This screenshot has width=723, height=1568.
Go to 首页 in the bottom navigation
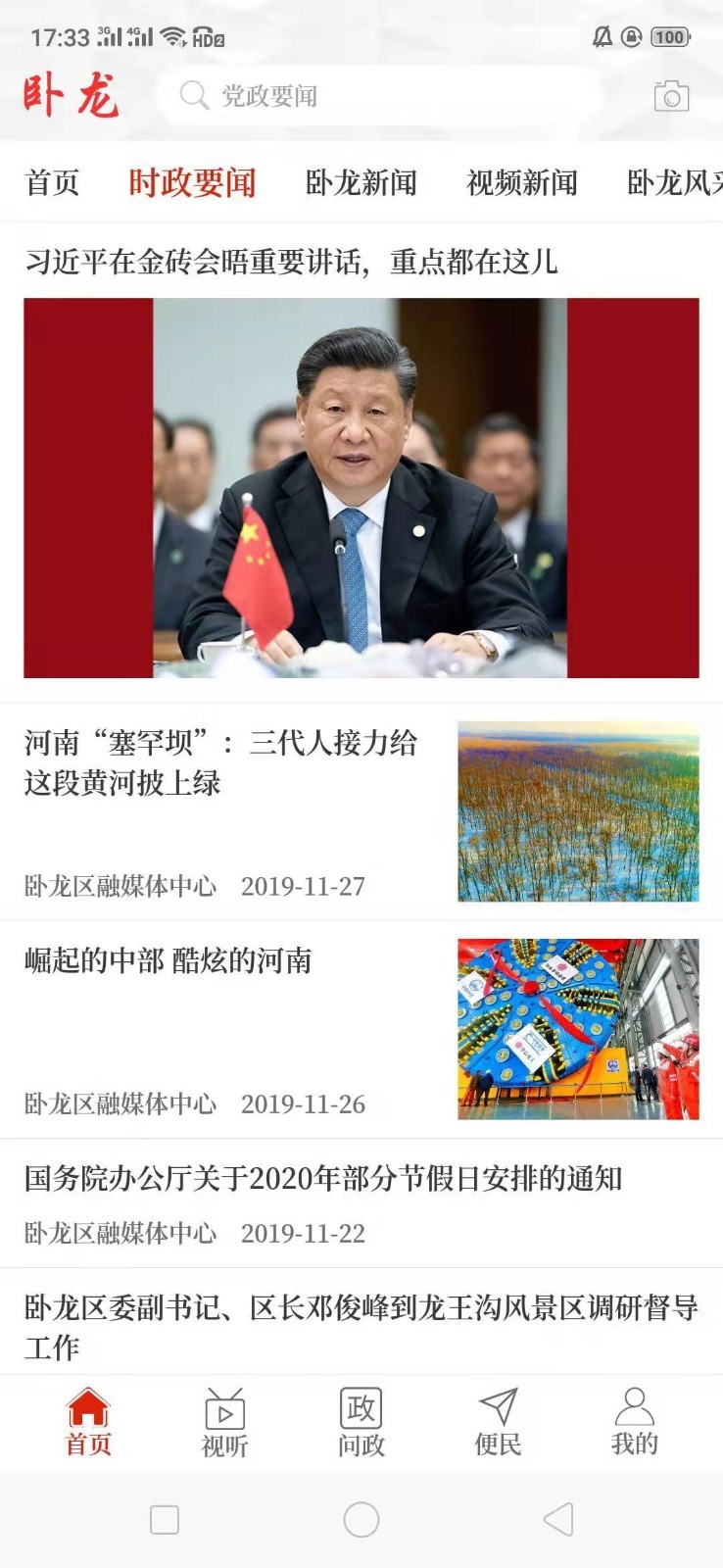[88, 1421]
